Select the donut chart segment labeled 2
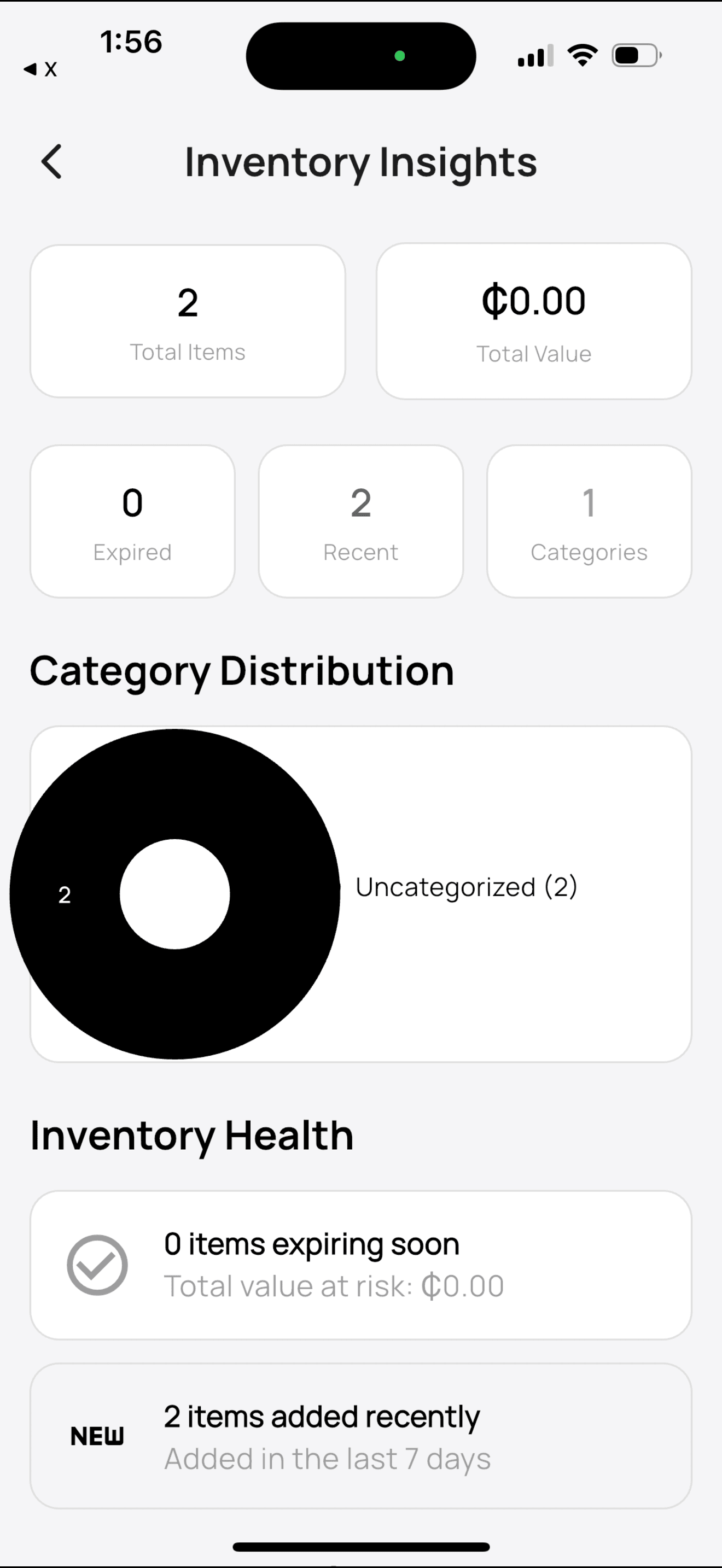Image resolution: width=722 pixels, height=1568 pixels. pyautogui.click(x=65, y=893)
